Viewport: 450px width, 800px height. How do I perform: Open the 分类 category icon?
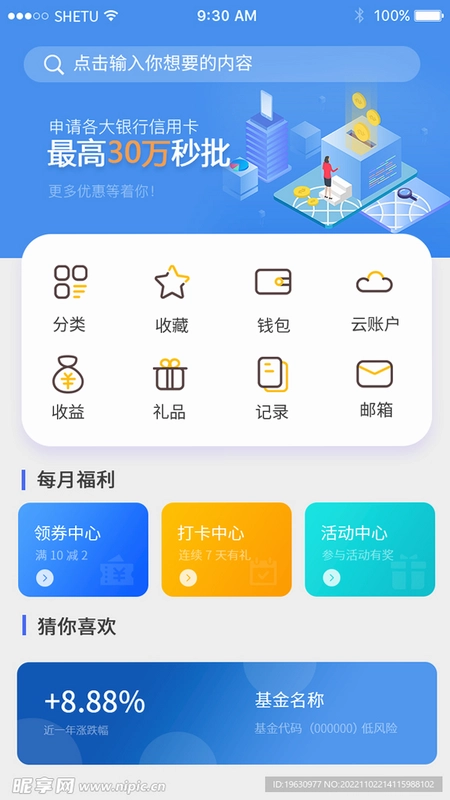coord(70,298)
